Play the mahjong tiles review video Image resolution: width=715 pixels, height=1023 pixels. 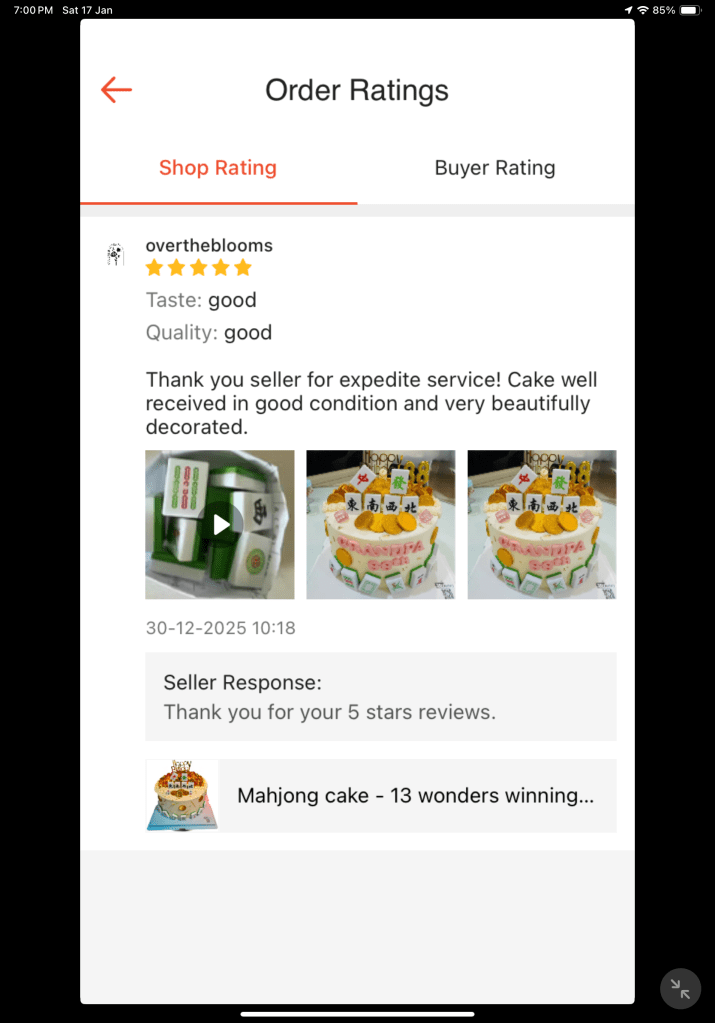pos(220,524)
